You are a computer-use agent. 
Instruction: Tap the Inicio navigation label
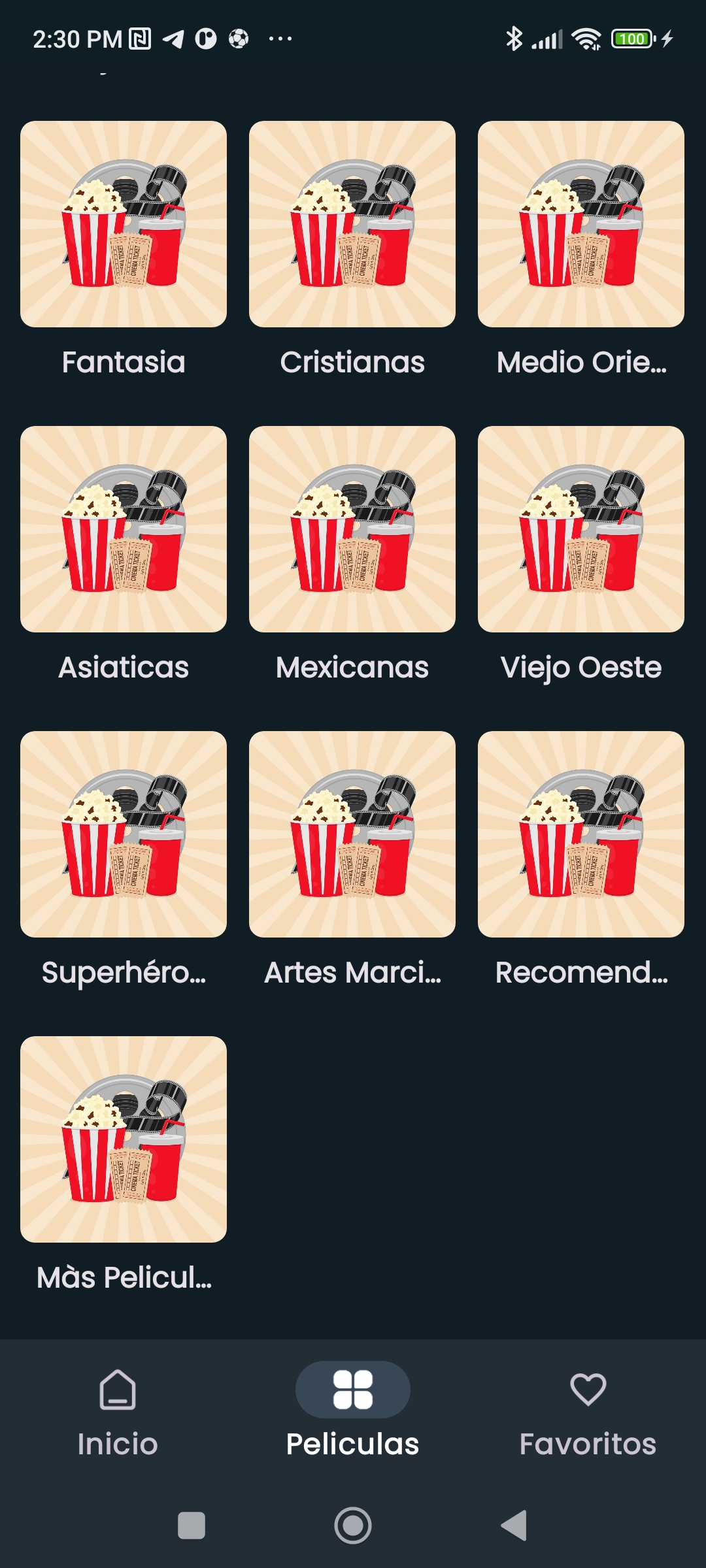[x=116, y=1444]
